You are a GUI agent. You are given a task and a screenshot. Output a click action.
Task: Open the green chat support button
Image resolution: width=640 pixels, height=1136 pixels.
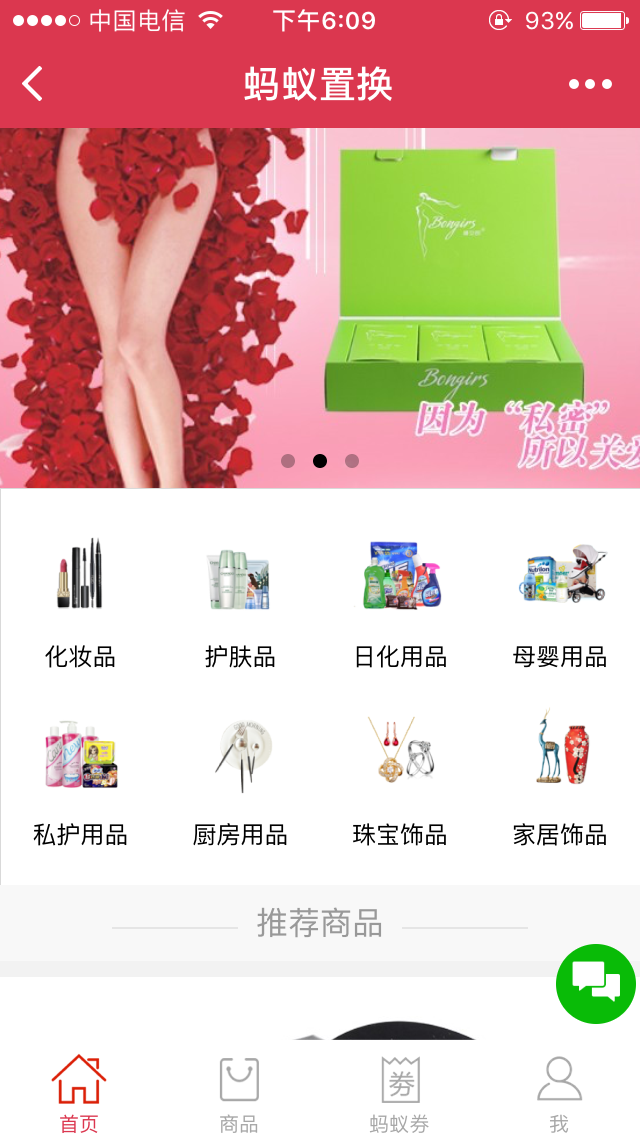(x=596, y=984)
